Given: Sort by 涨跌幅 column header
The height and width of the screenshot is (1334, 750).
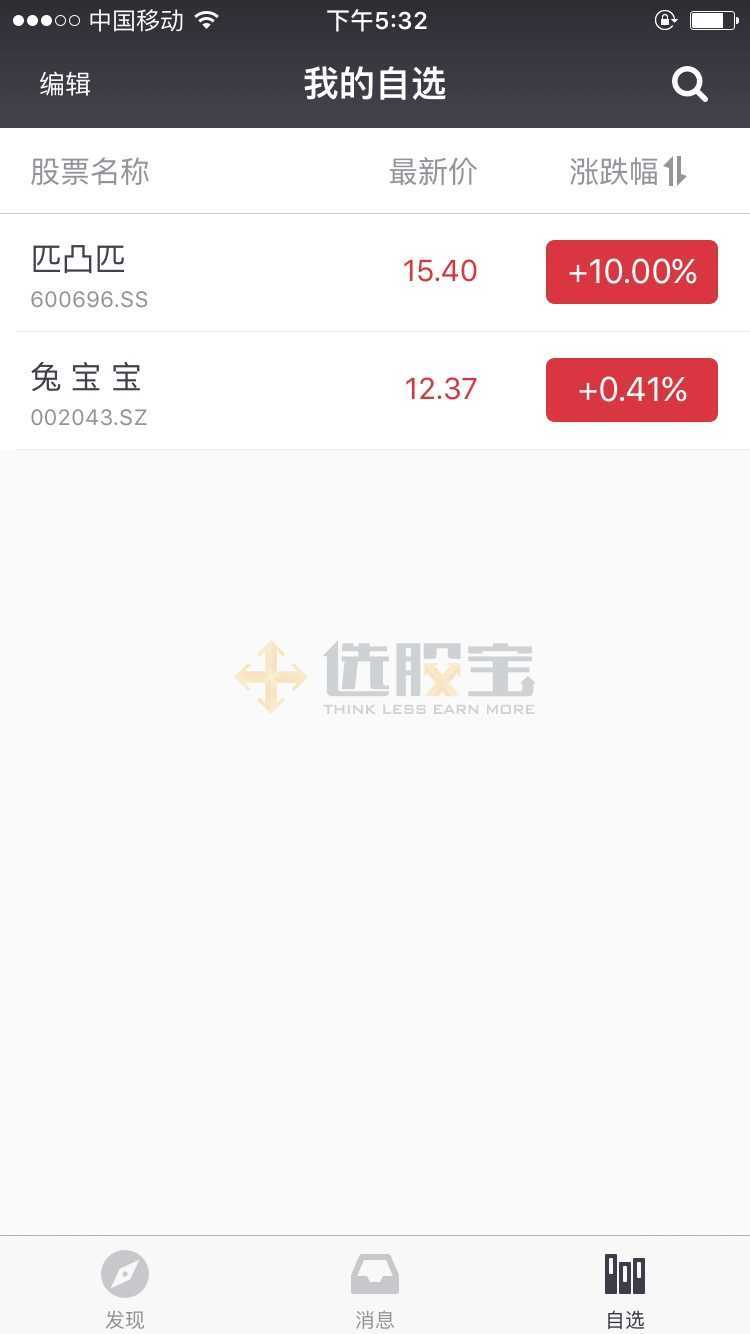Looking at the screenshot, I should tap(628, 172).
